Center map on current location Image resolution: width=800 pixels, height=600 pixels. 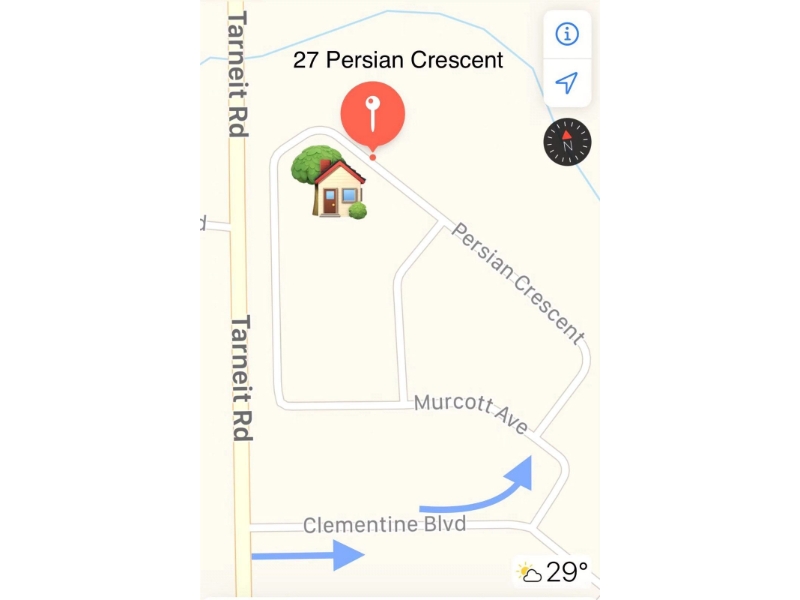[567, 83]
